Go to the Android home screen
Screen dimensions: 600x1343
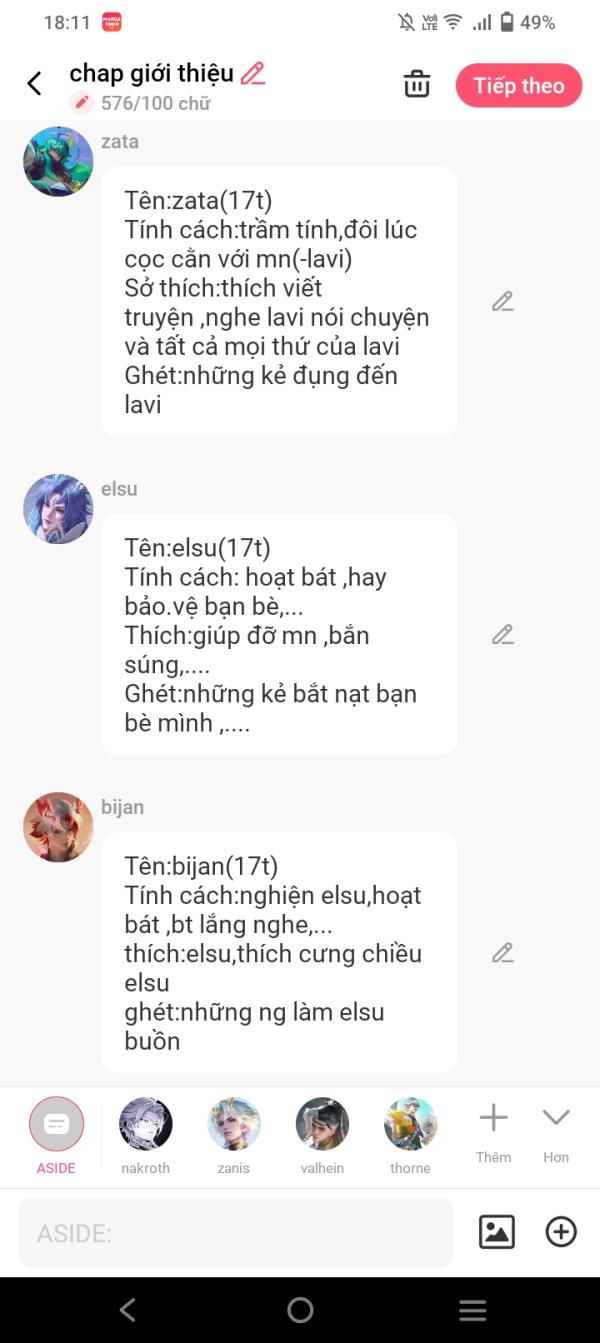coord(300,1310)
